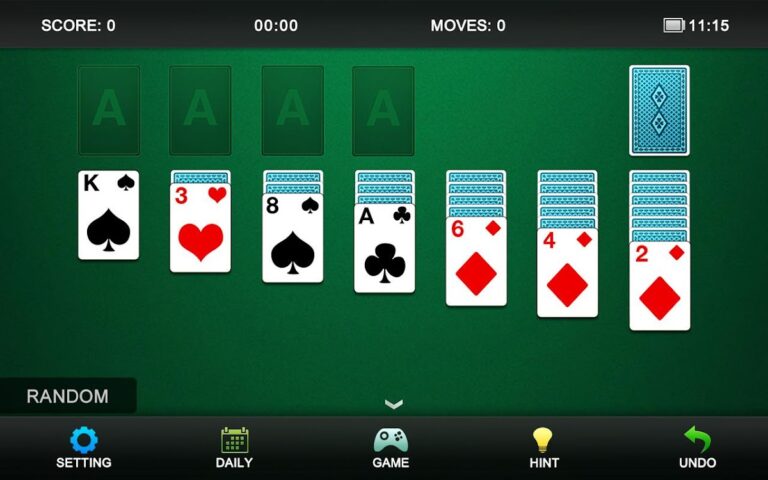Open the Setting menu
The width and height of the screenshot is (768, 480).
pyautogui.click(x=83, y=448)
